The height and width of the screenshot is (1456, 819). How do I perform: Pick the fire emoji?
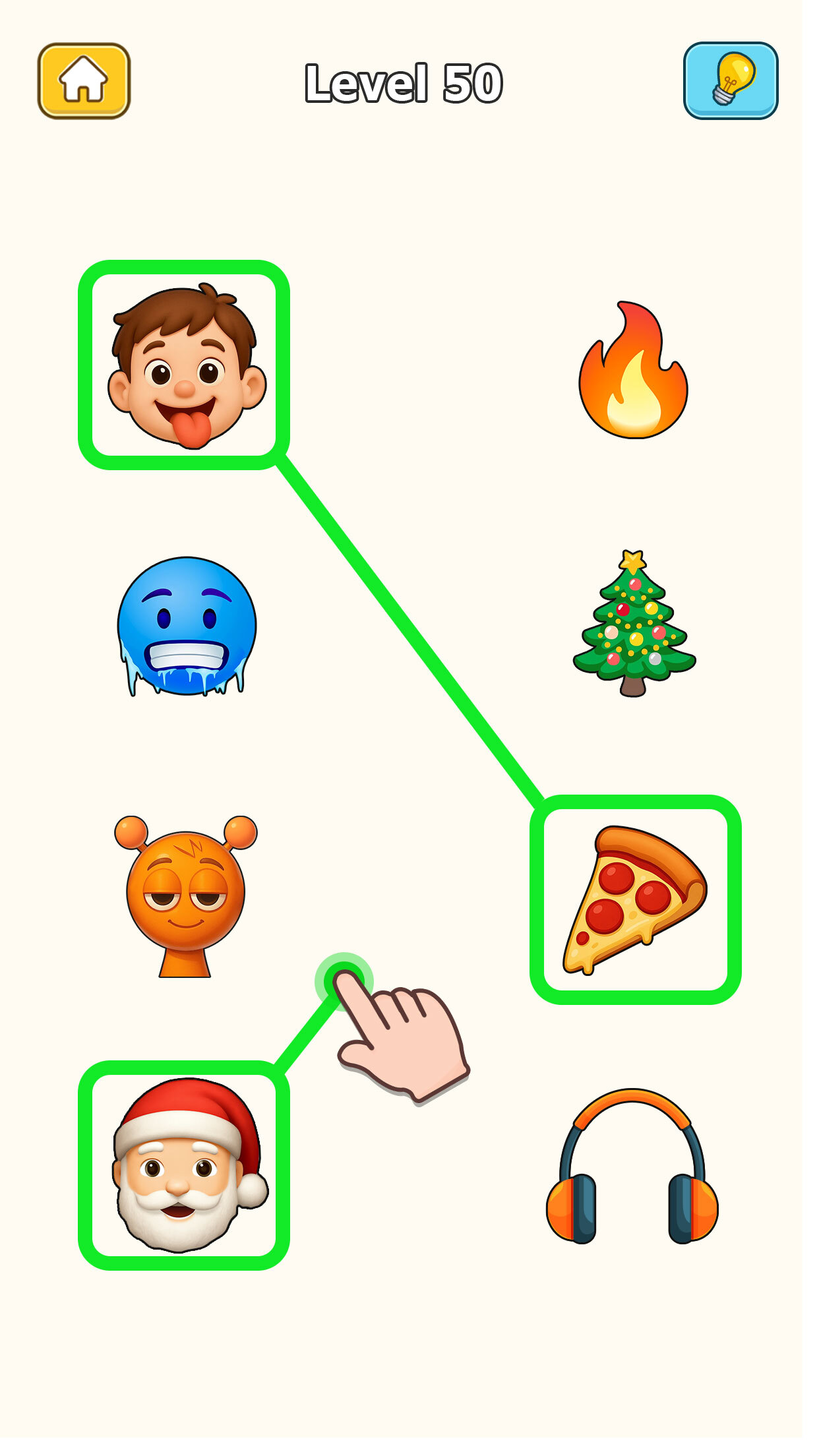click(x=632, y=371)
